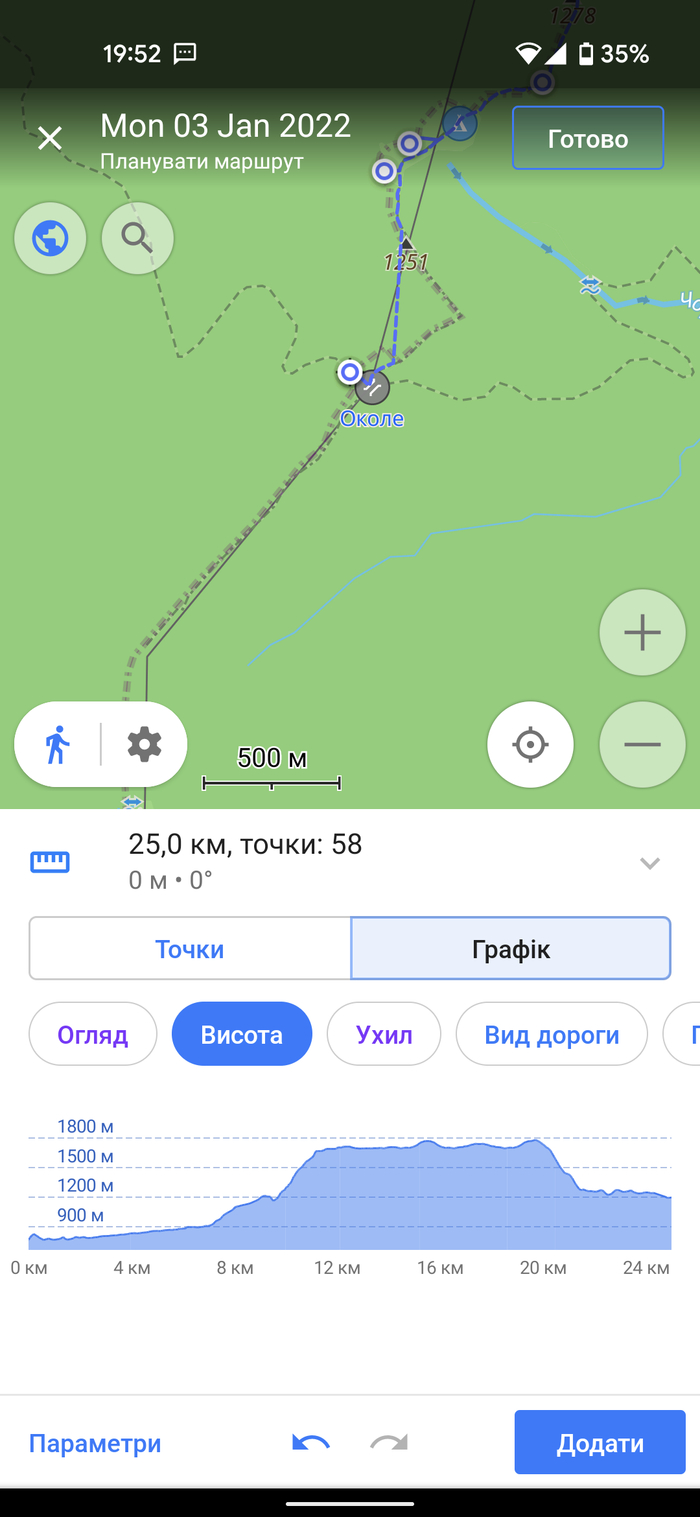The image size is (700, 1517).
Task: Show the Вид дороги chart
Action: pyautogui.click(x=551, y=1034)
